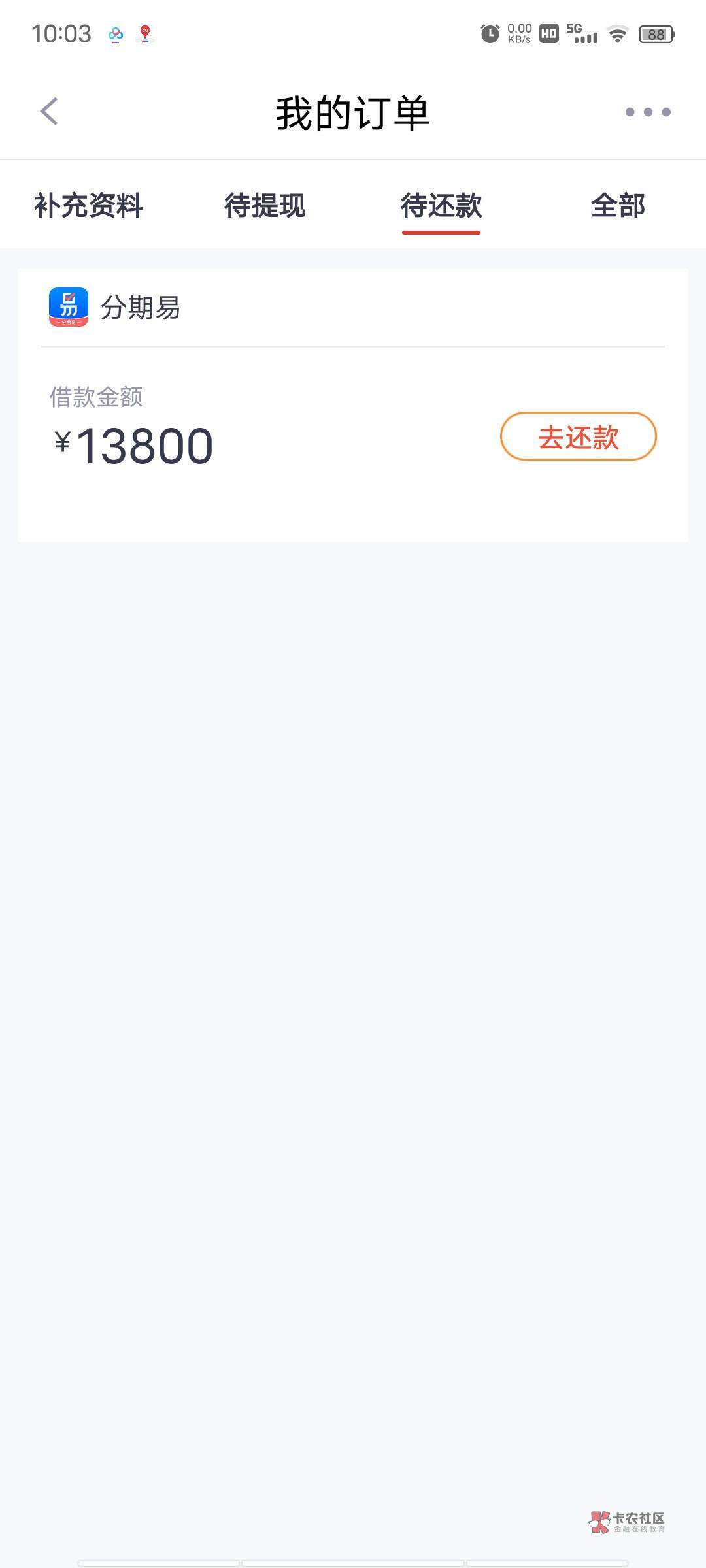
Task: Select the 待还款 tab
Action: pos(441,205)
